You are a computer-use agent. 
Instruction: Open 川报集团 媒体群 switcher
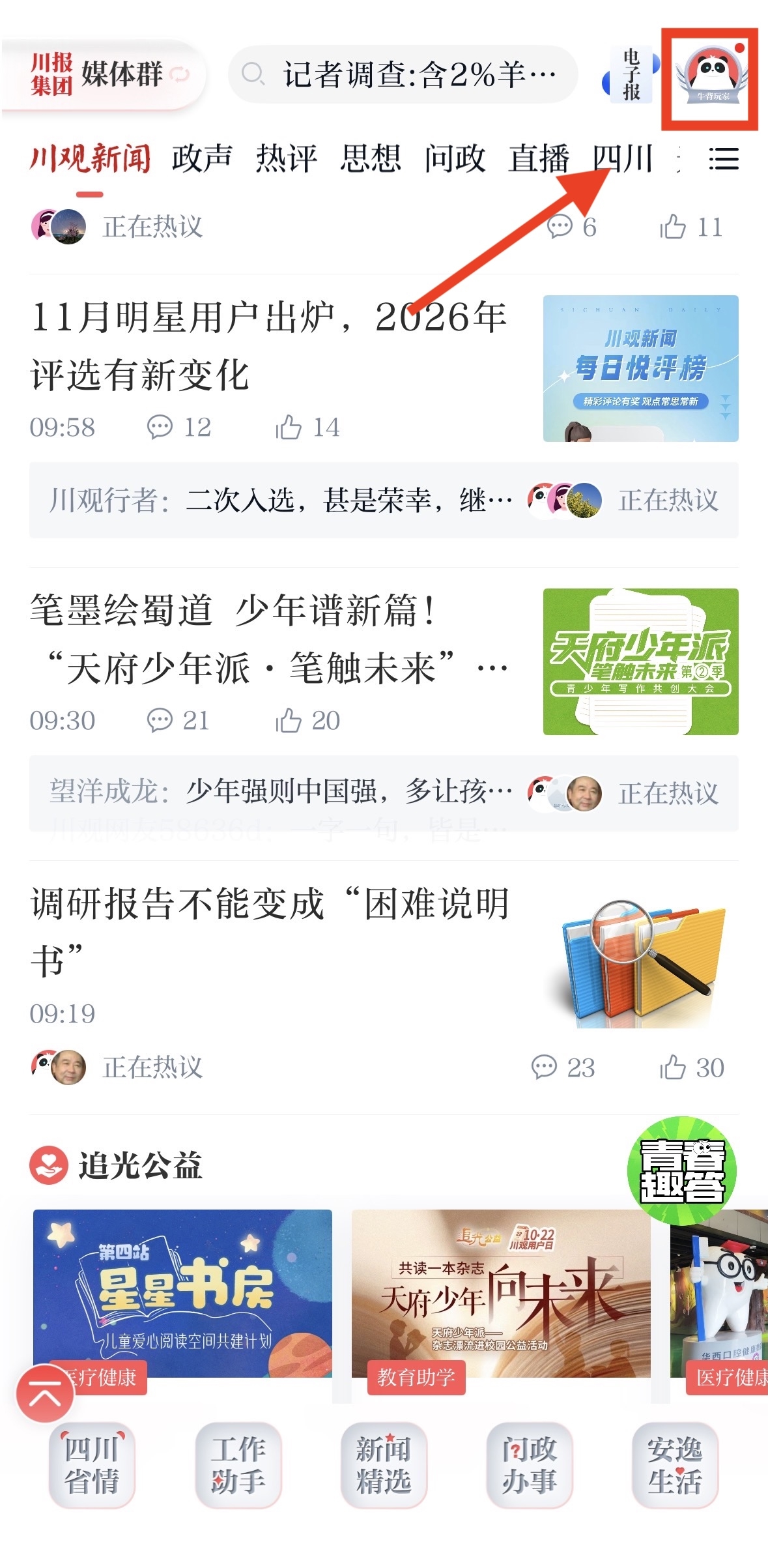(104, 74)
